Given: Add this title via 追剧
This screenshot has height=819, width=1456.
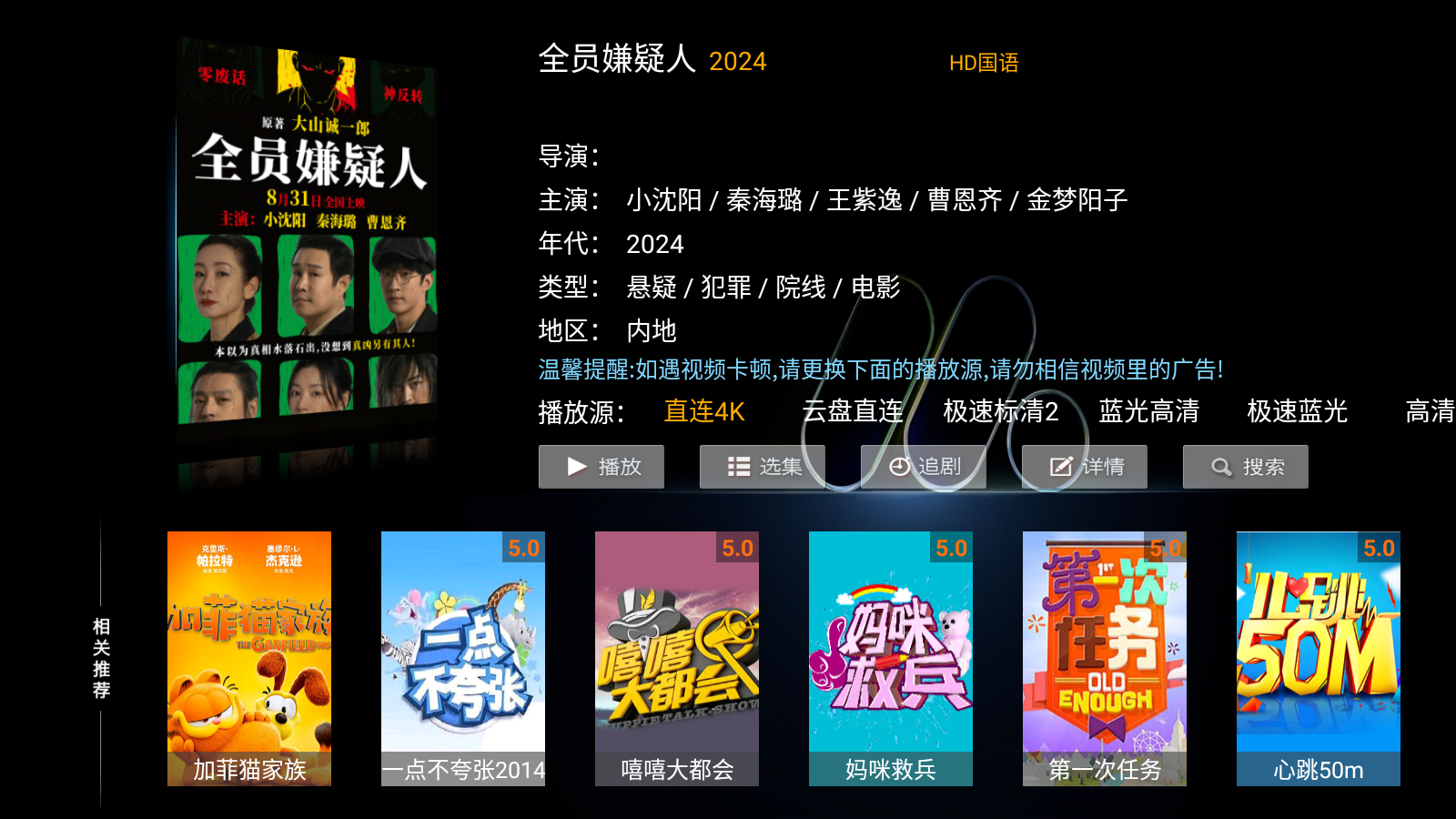Looking at the screenshot, I should 923,467.
